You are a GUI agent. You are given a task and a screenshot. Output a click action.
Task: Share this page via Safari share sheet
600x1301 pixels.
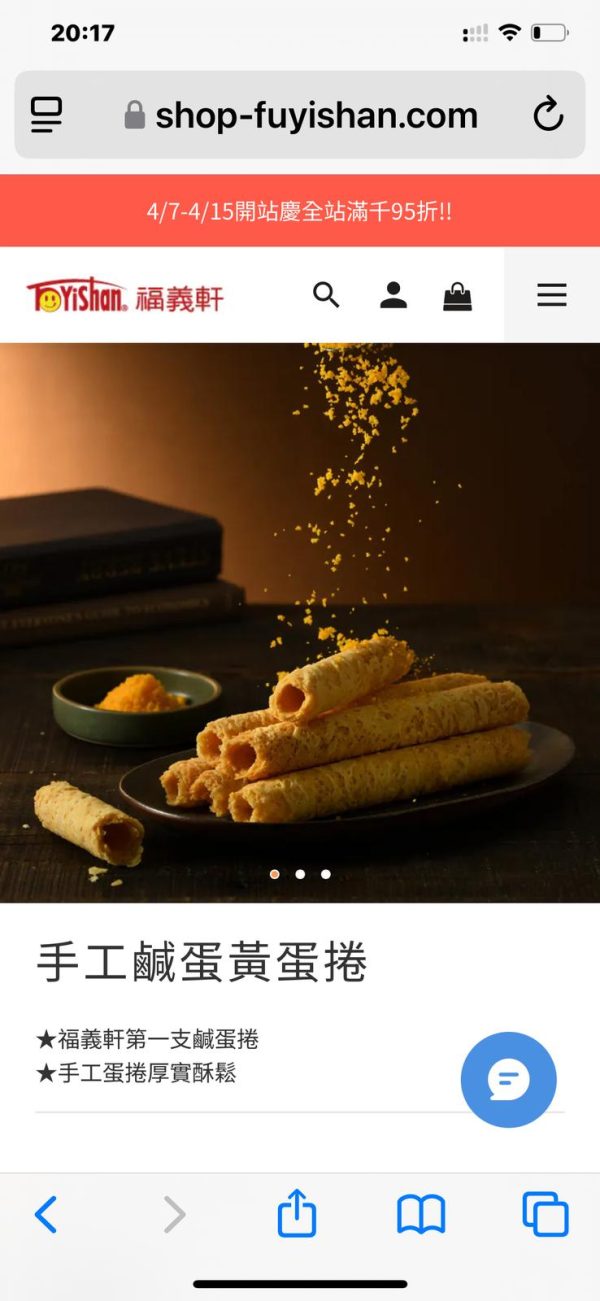(297, 1214)
